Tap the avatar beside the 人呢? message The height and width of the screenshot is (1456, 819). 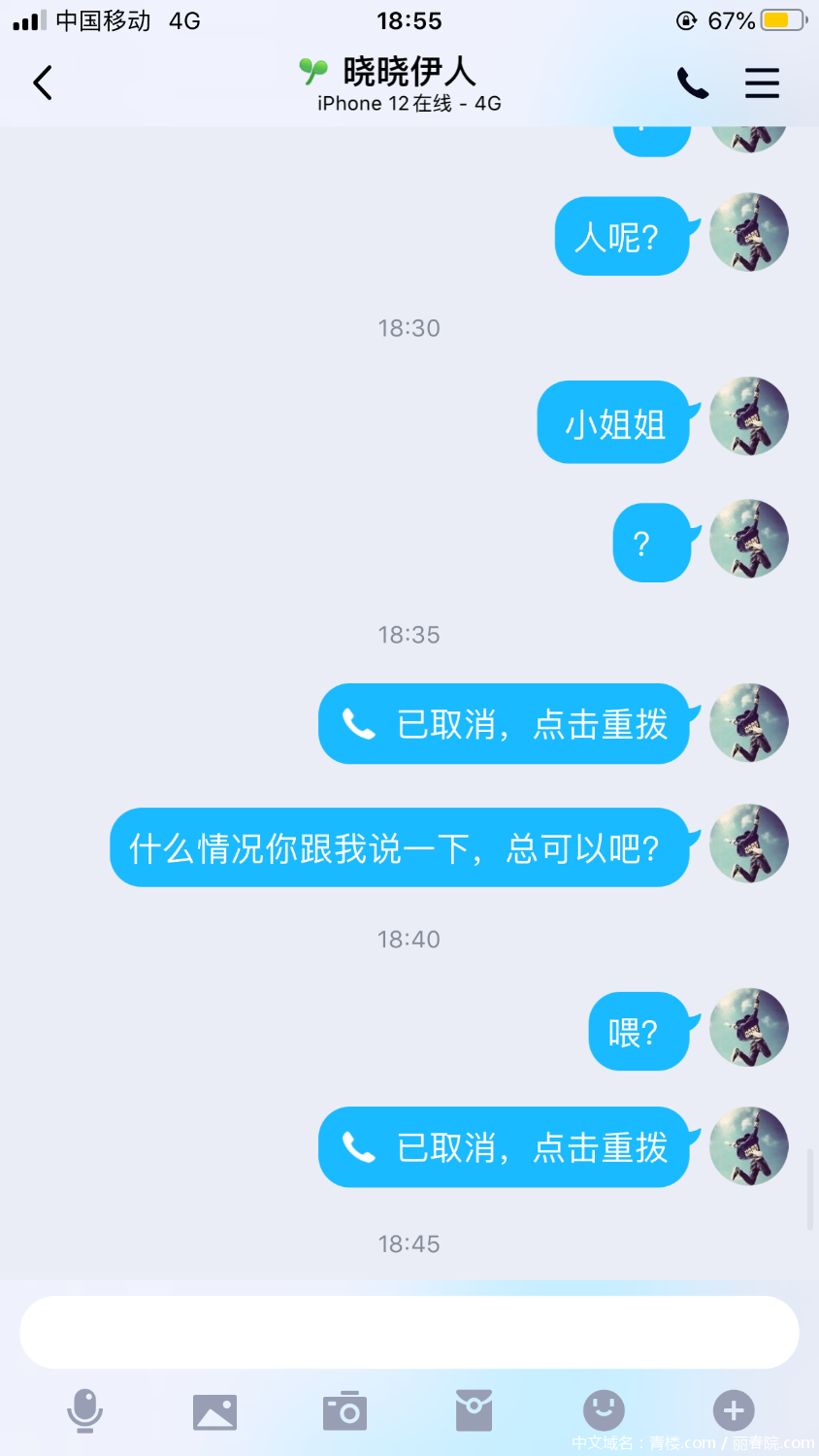point(748,233)
